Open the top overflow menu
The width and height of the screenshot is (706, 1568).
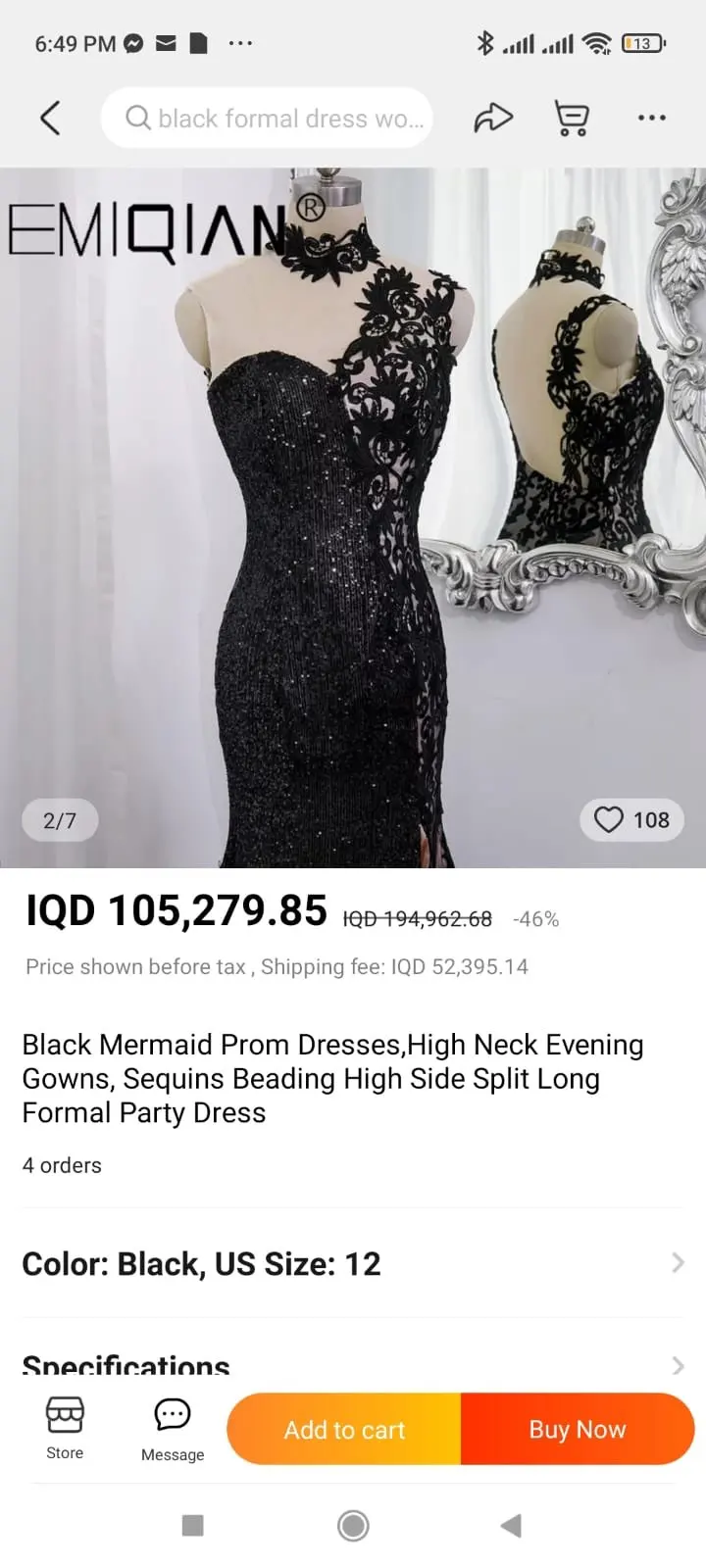(651, 119)
